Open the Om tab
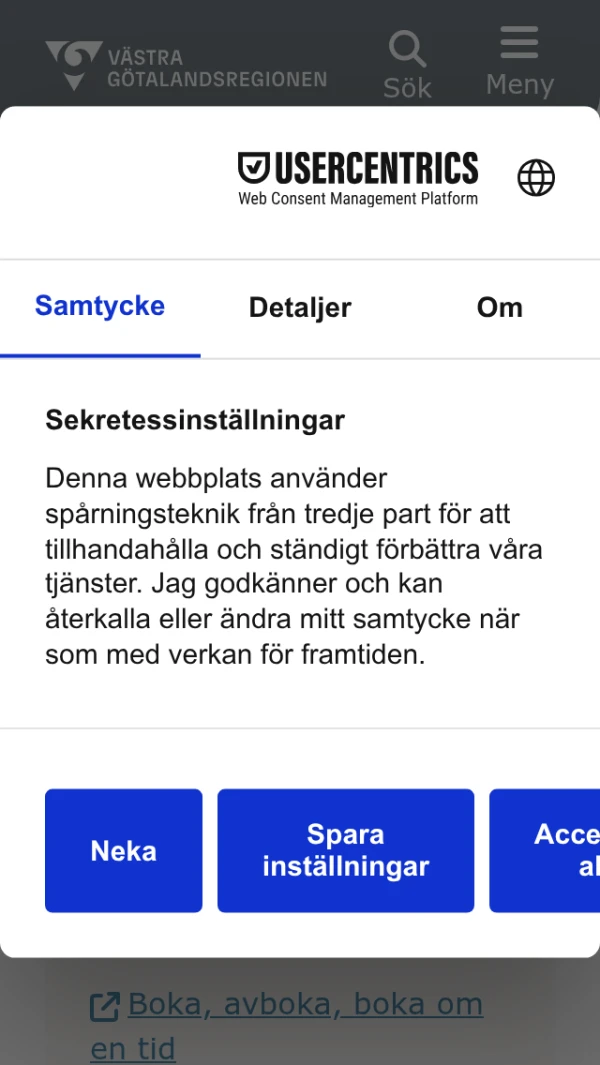Screen dimensions: 600x1065 499,308
